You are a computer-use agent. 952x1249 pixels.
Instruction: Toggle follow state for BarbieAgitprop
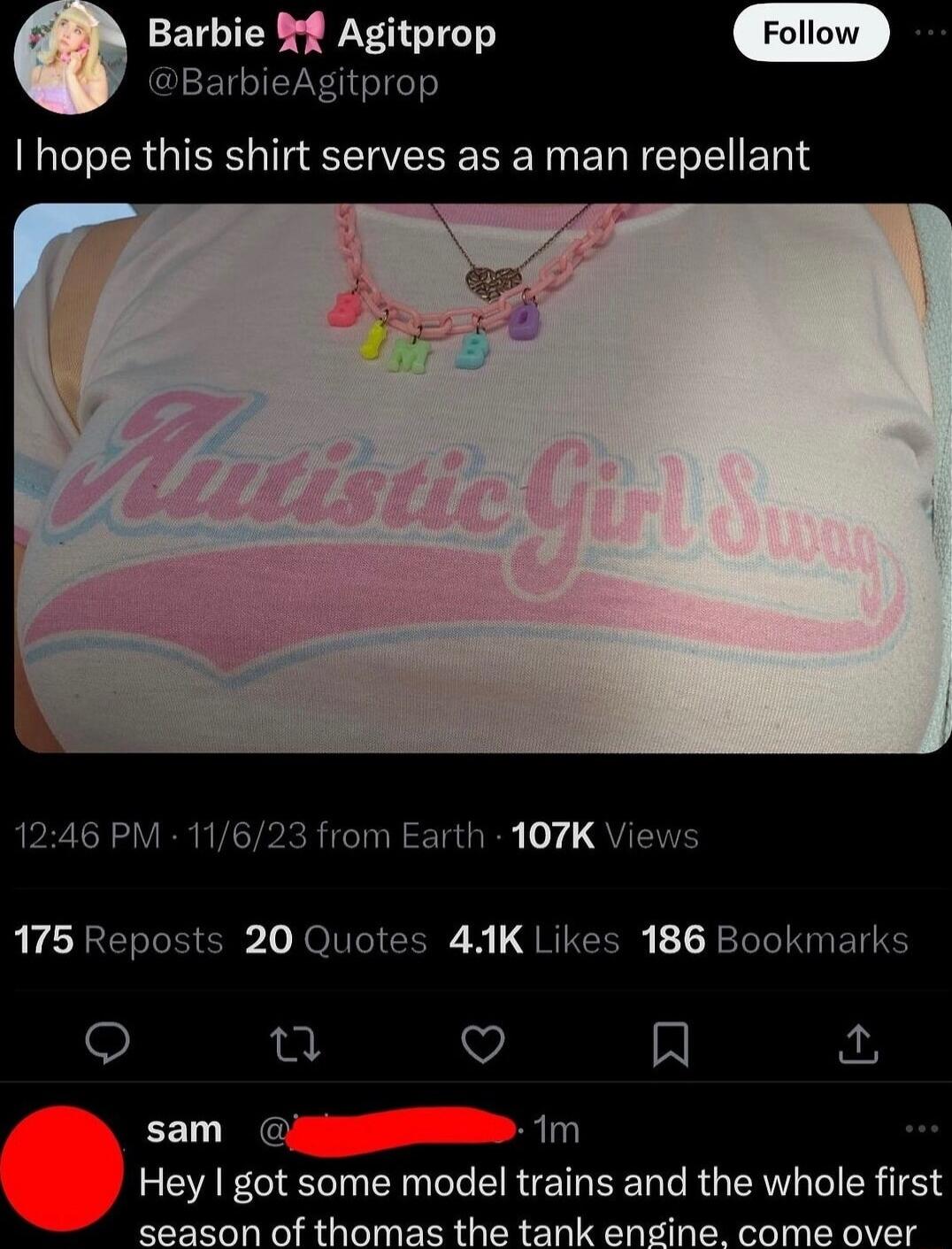[811, 33]
